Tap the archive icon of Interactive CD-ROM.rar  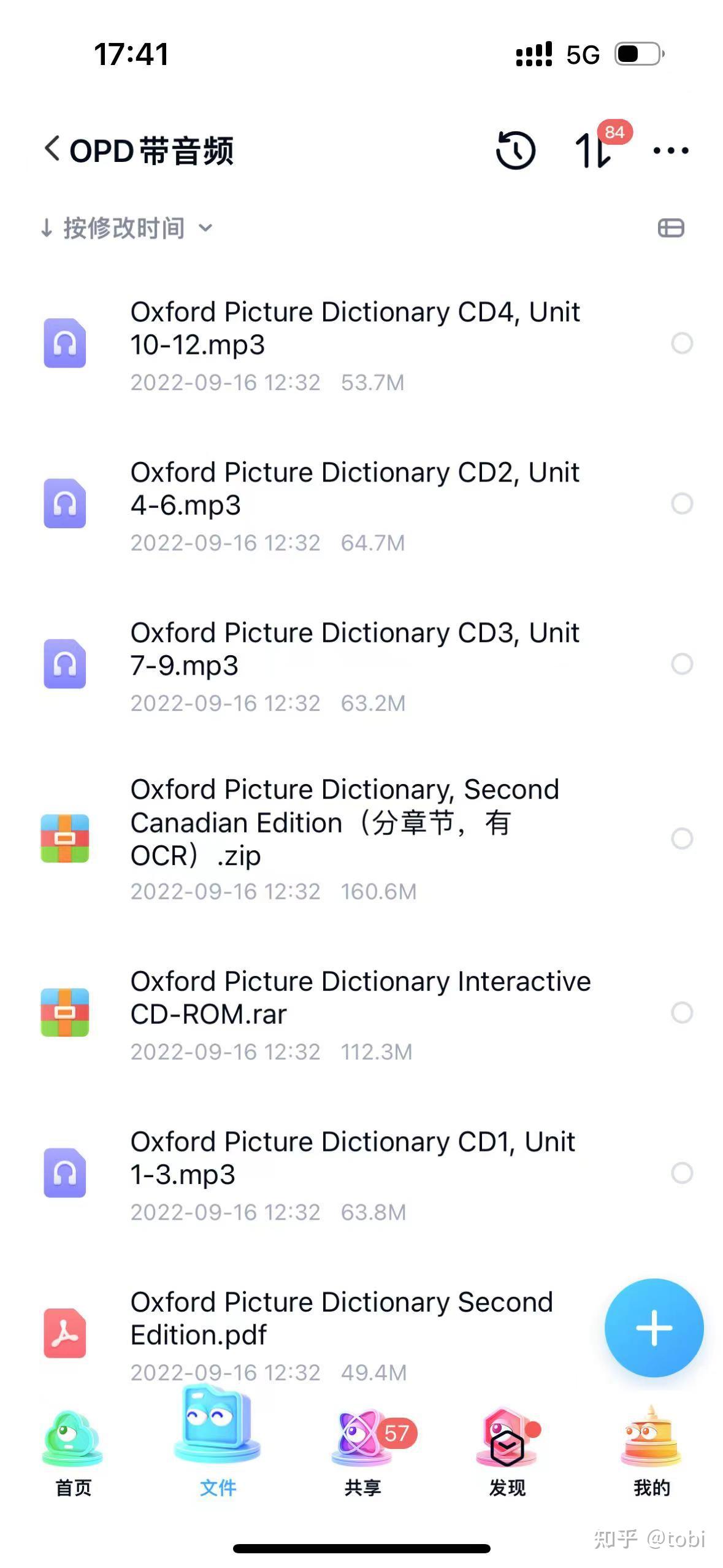(65, 1013)
